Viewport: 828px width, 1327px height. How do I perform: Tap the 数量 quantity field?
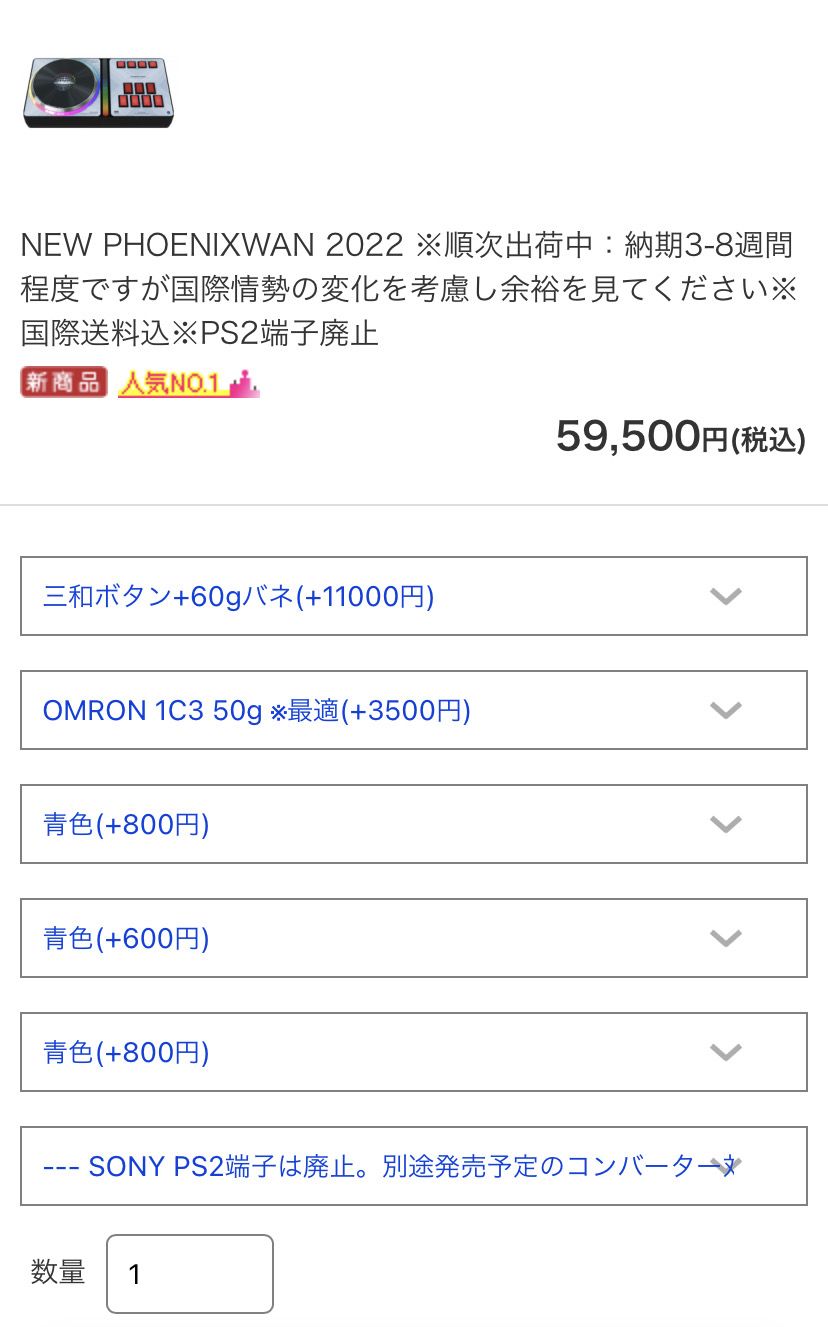(x=190, y=1274)
